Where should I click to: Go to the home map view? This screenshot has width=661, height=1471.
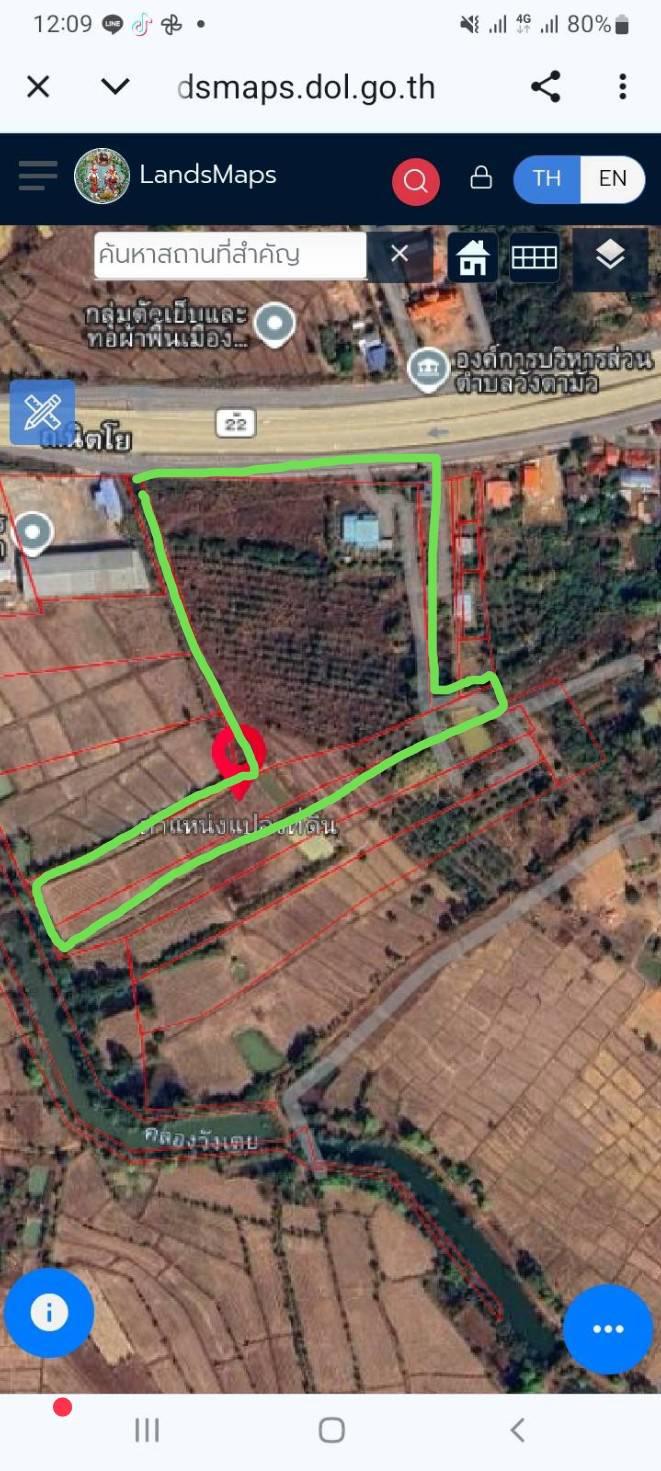tap(472, 257)
